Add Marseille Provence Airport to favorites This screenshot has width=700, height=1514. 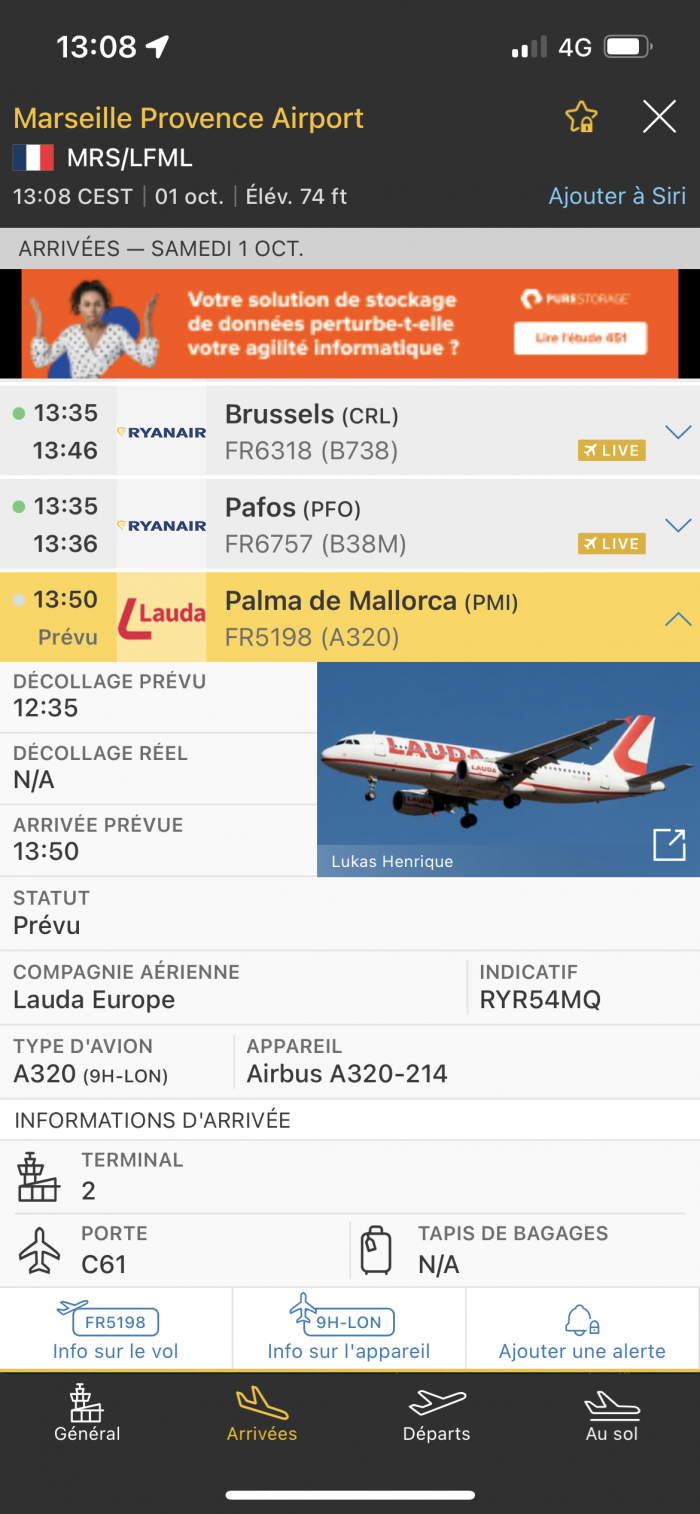[581, 118]
